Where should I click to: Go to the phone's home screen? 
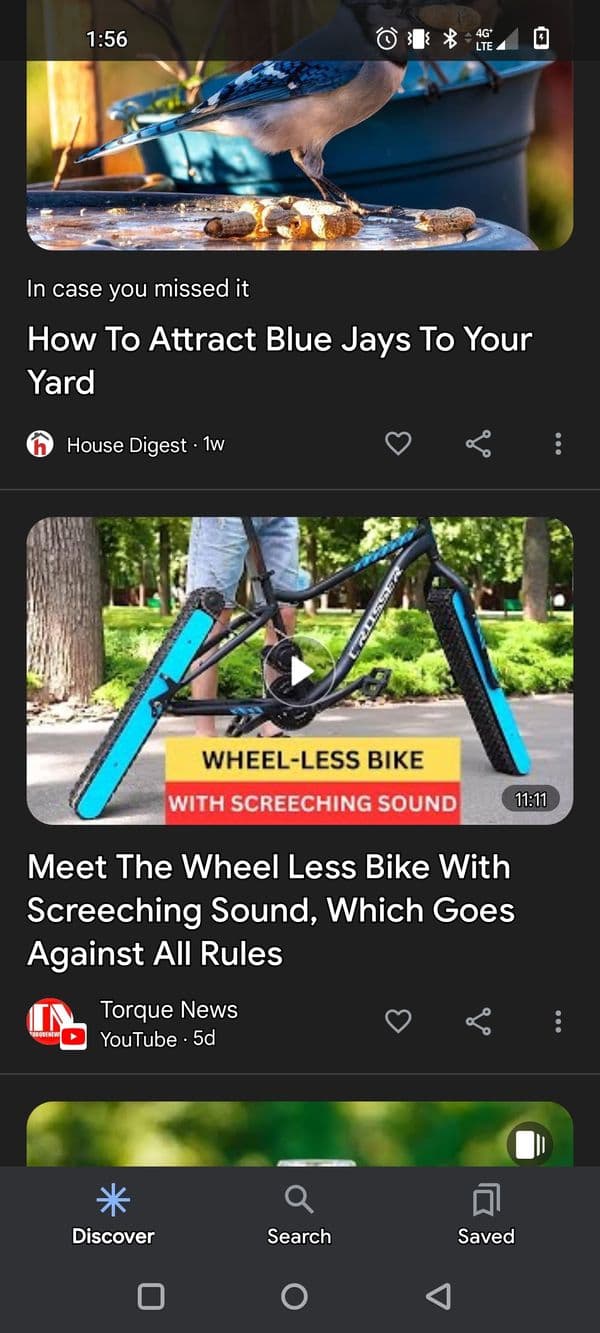tap(294, 1297)
